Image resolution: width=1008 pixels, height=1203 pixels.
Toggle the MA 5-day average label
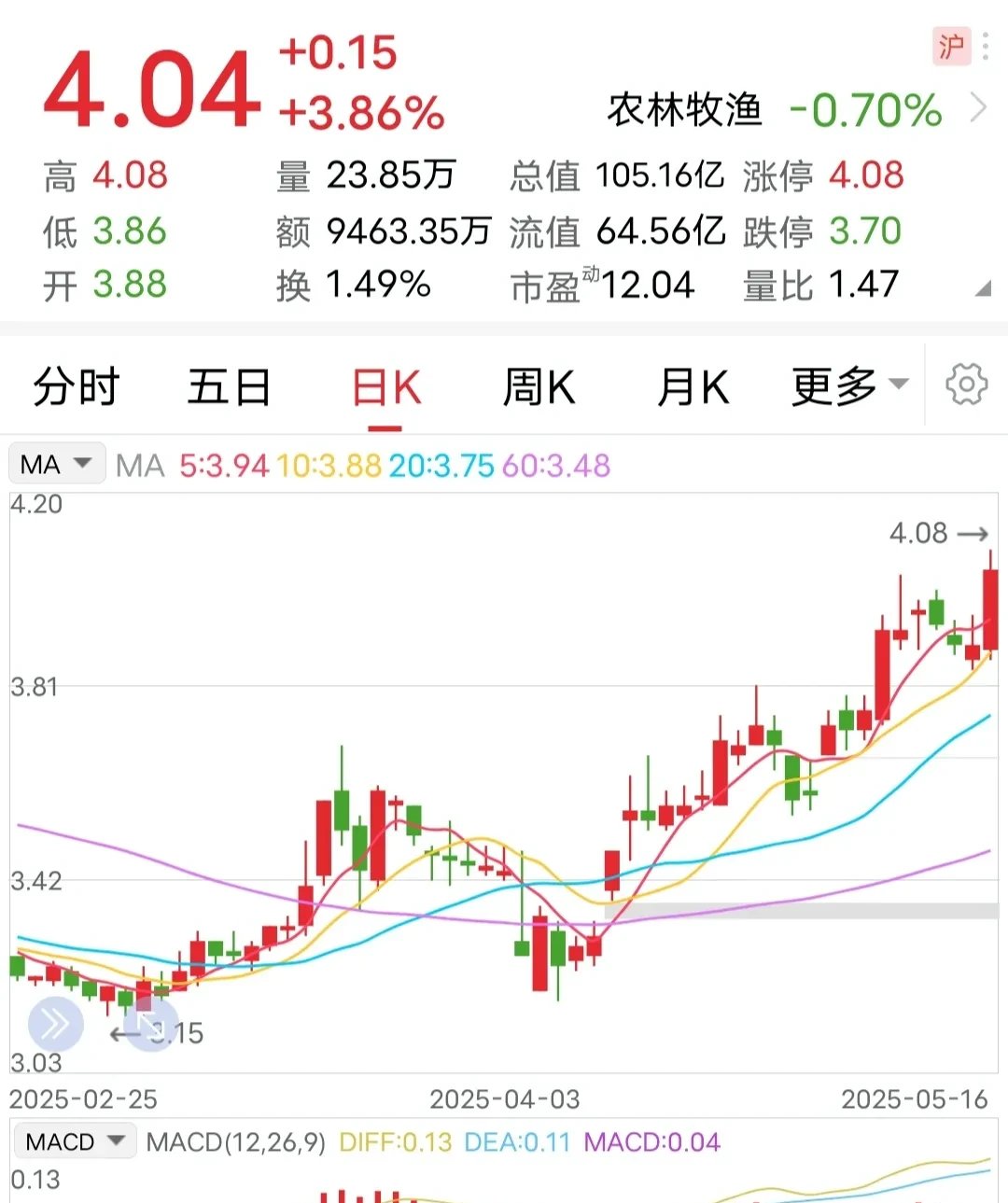coord(224,464)
